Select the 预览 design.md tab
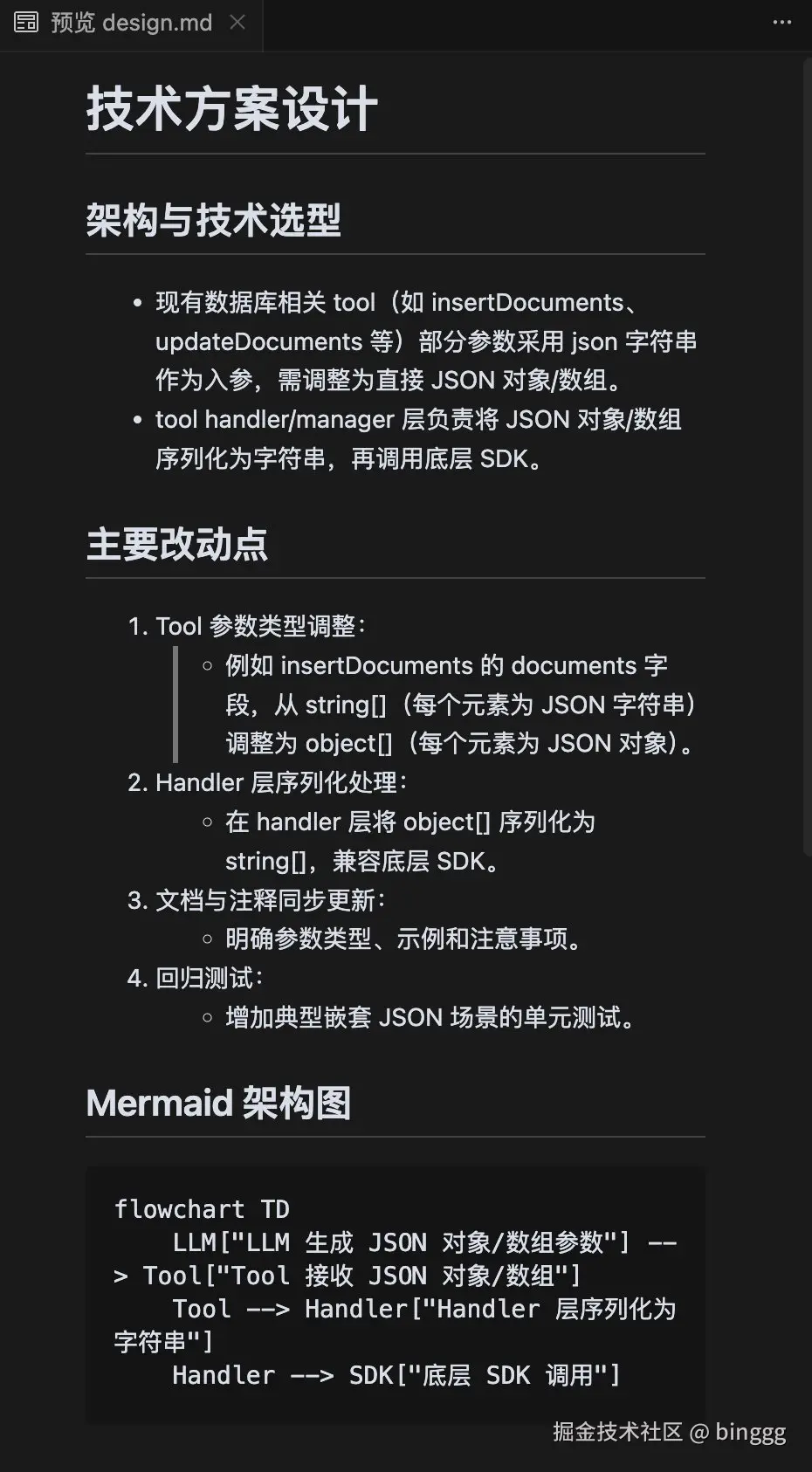Screen dimensions: 812x1472 131,23
